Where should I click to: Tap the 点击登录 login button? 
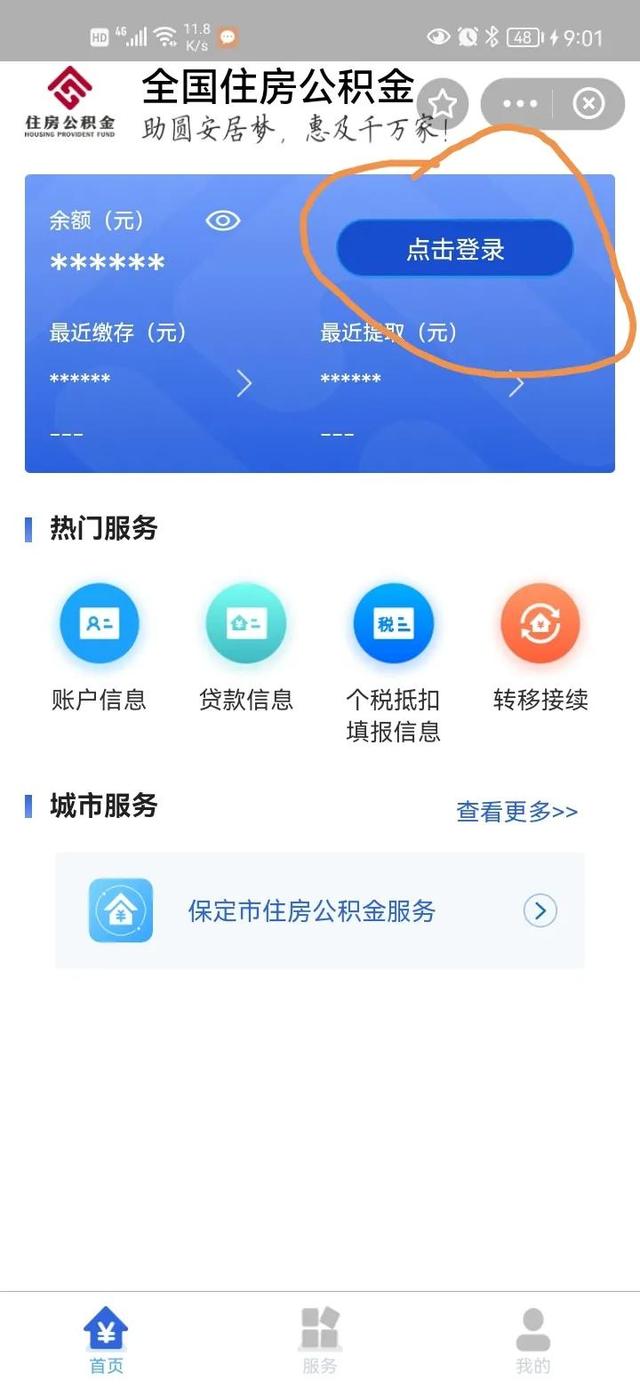[454, 249]
